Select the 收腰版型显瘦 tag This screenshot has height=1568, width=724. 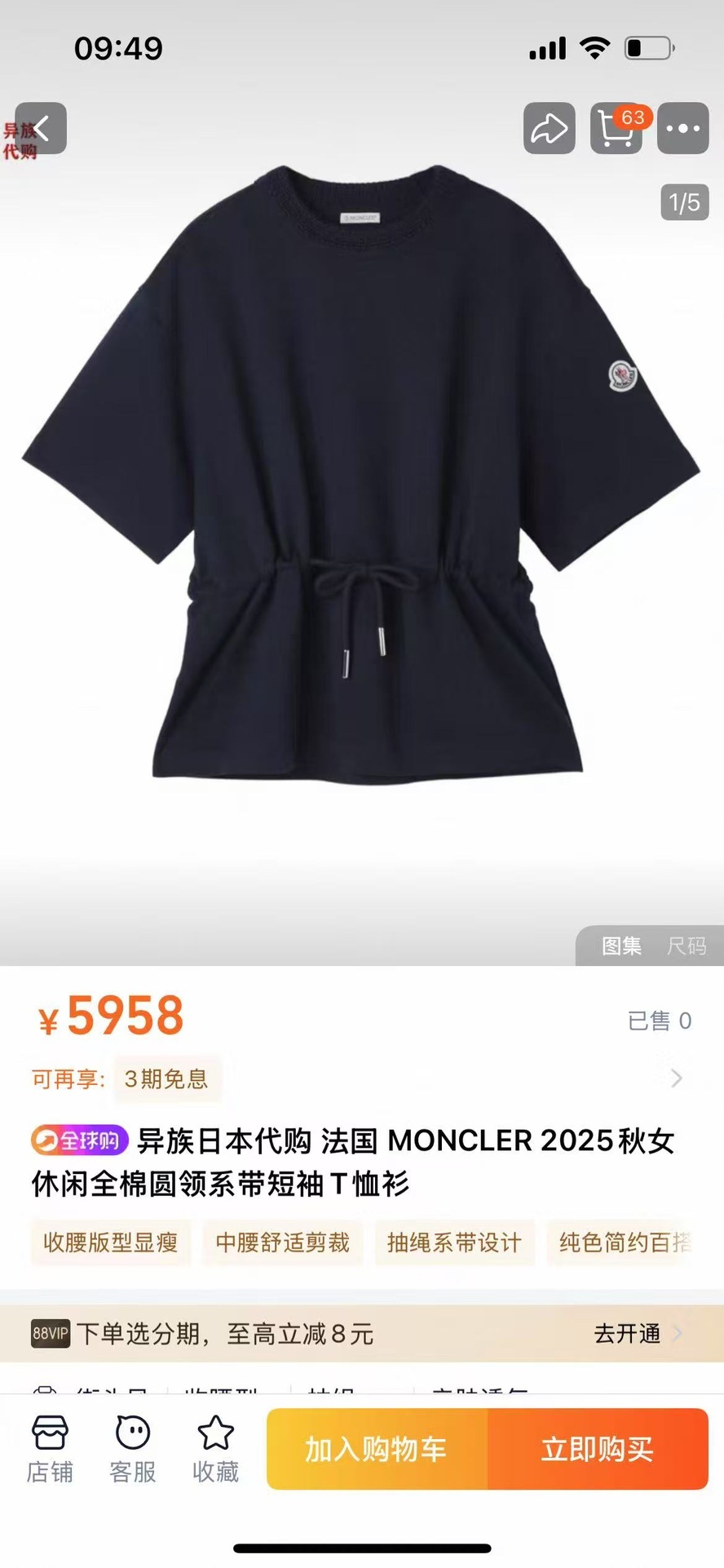pyautogui.click(x=111, y=1242)
